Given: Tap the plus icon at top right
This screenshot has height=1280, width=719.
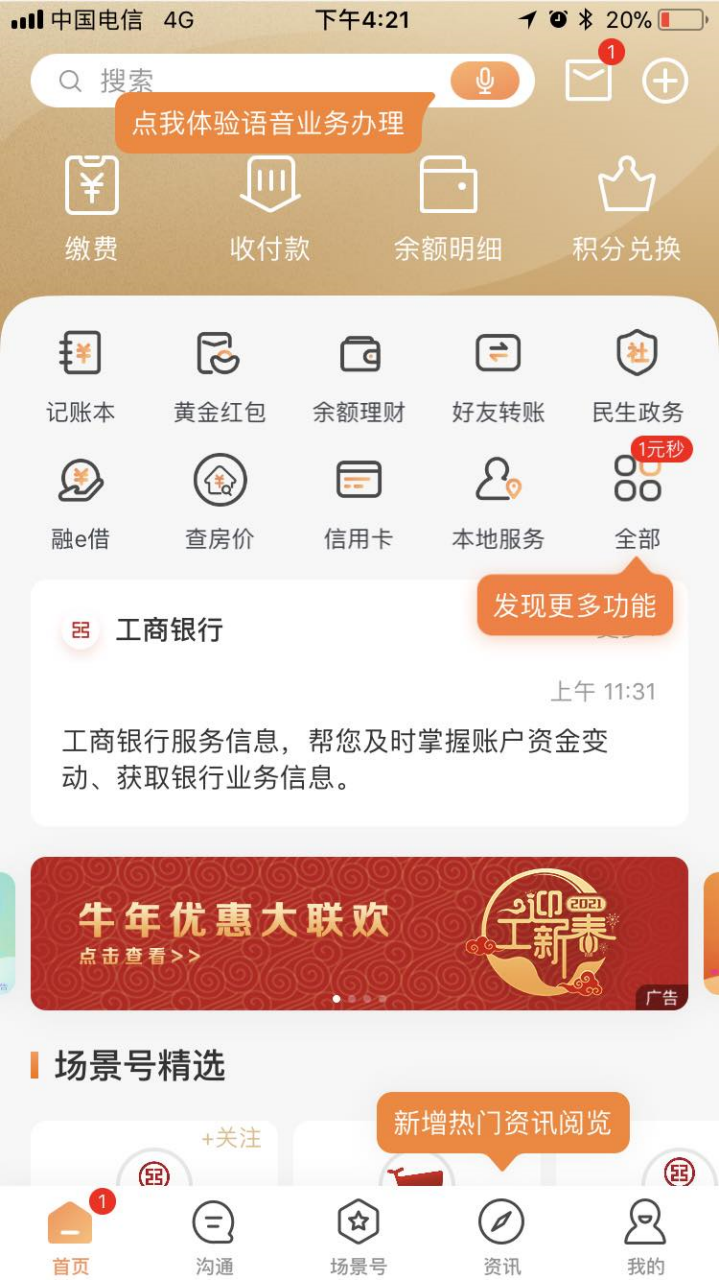Looking at the screenshot, I should click(x=665, y=81).
